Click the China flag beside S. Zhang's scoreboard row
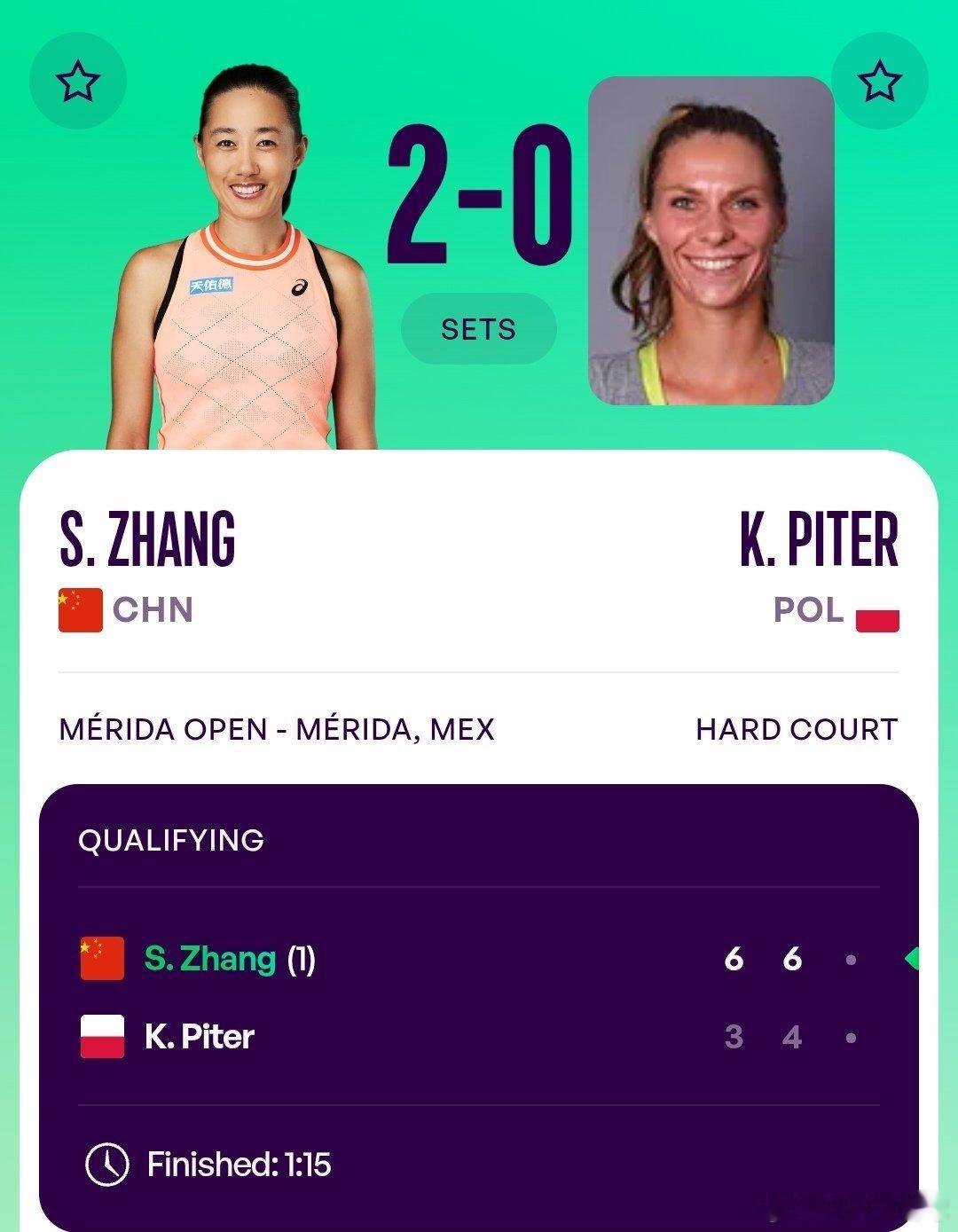The width and height of the screenshot is (958, 1232). 101,959
